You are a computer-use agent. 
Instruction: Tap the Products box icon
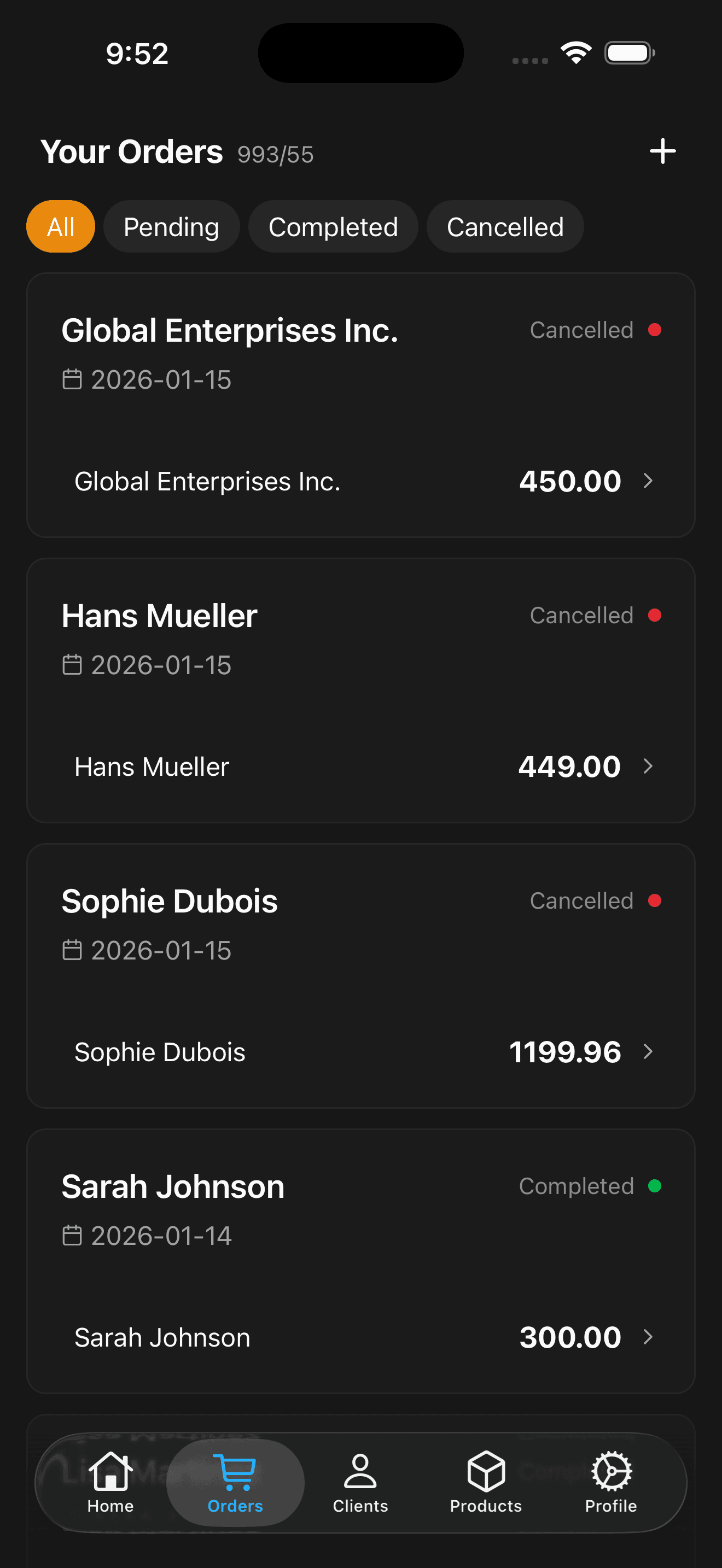tap(485, 1473)
